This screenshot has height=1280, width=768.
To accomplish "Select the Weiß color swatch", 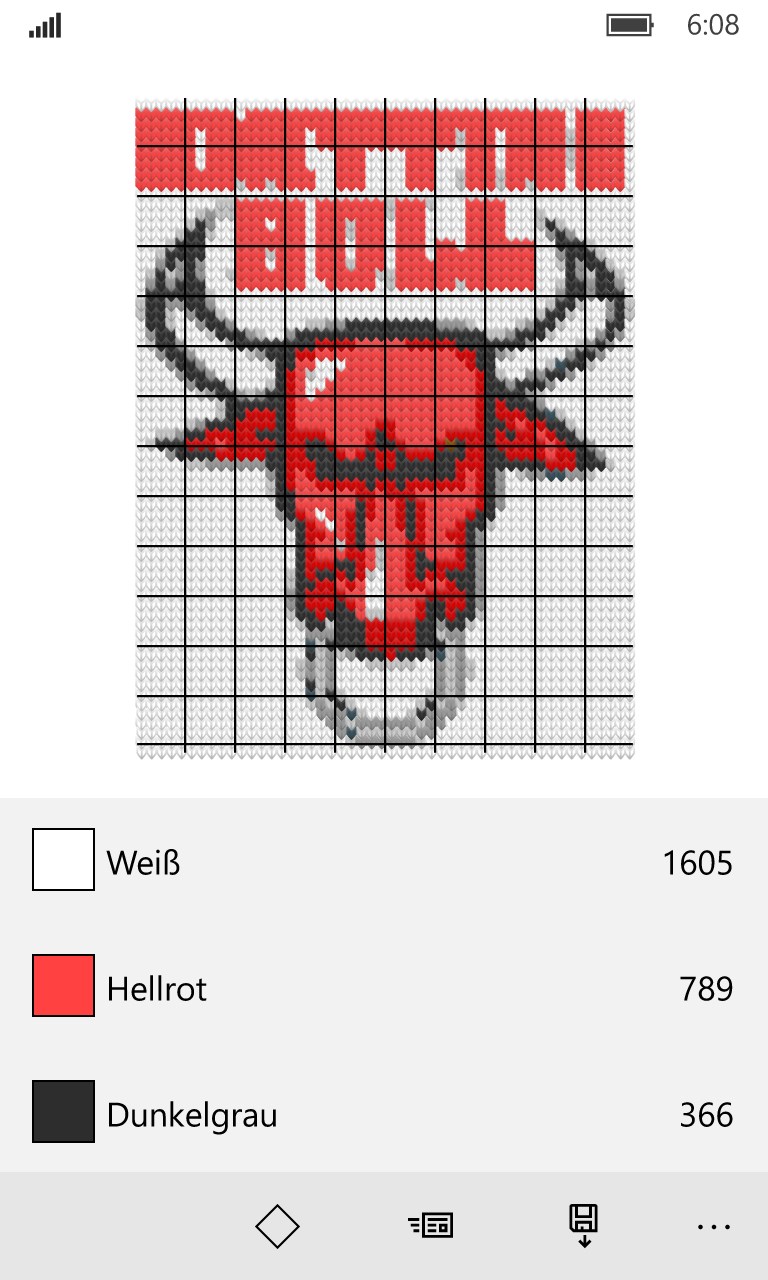I will (63, 859).
